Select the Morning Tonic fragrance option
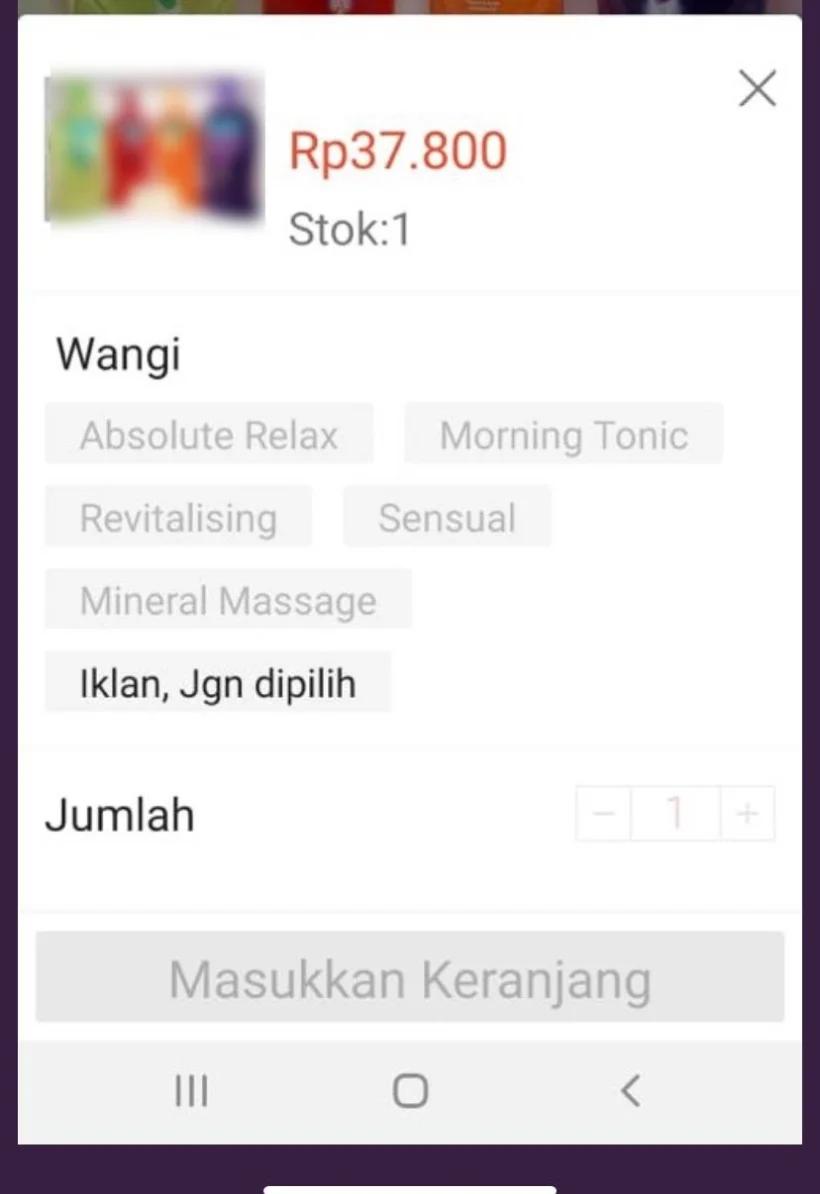This screenshot has height=1194, width=820. coord(564,434)
